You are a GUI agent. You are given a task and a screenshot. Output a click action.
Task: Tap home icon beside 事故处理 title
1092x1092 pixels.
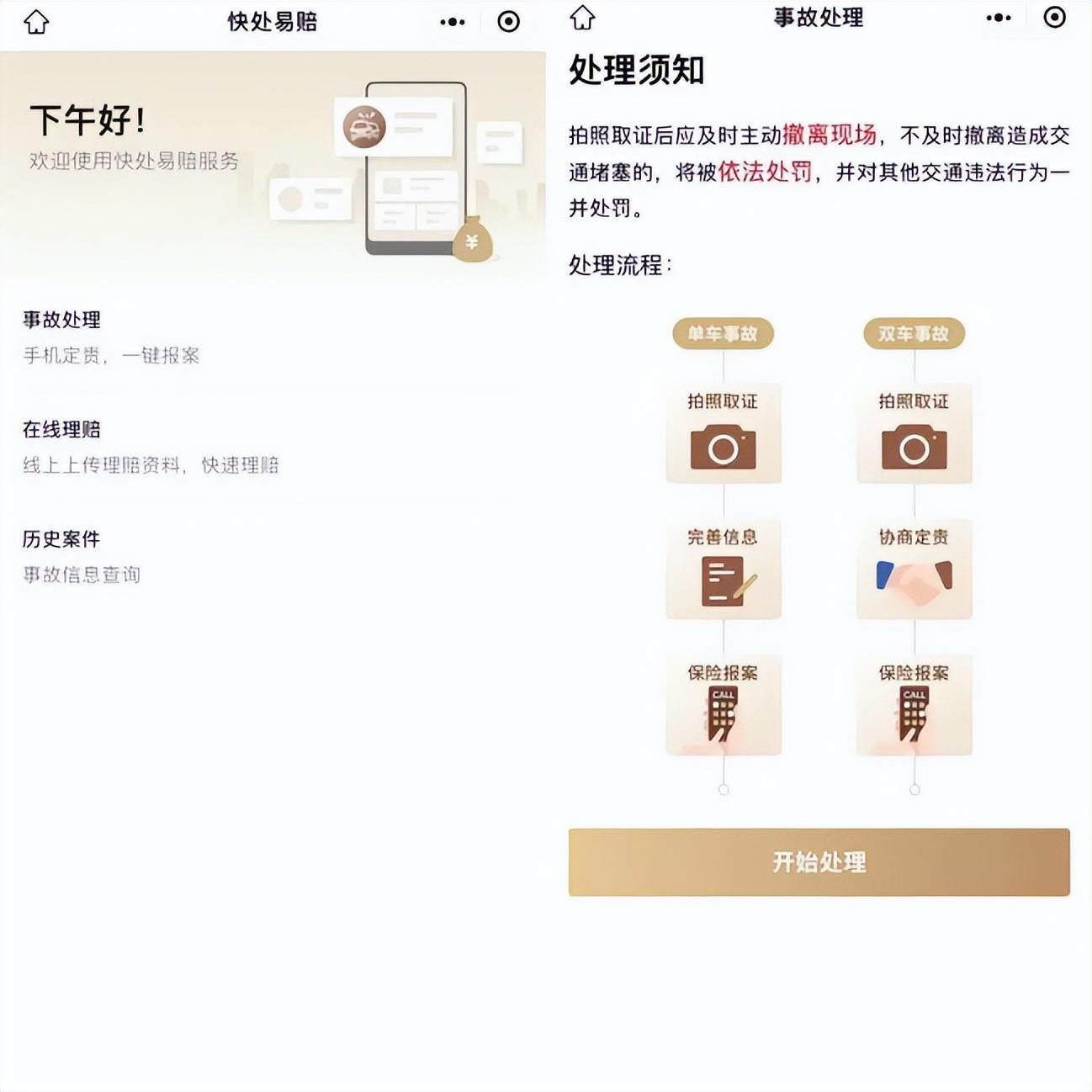tap(582, 18)
